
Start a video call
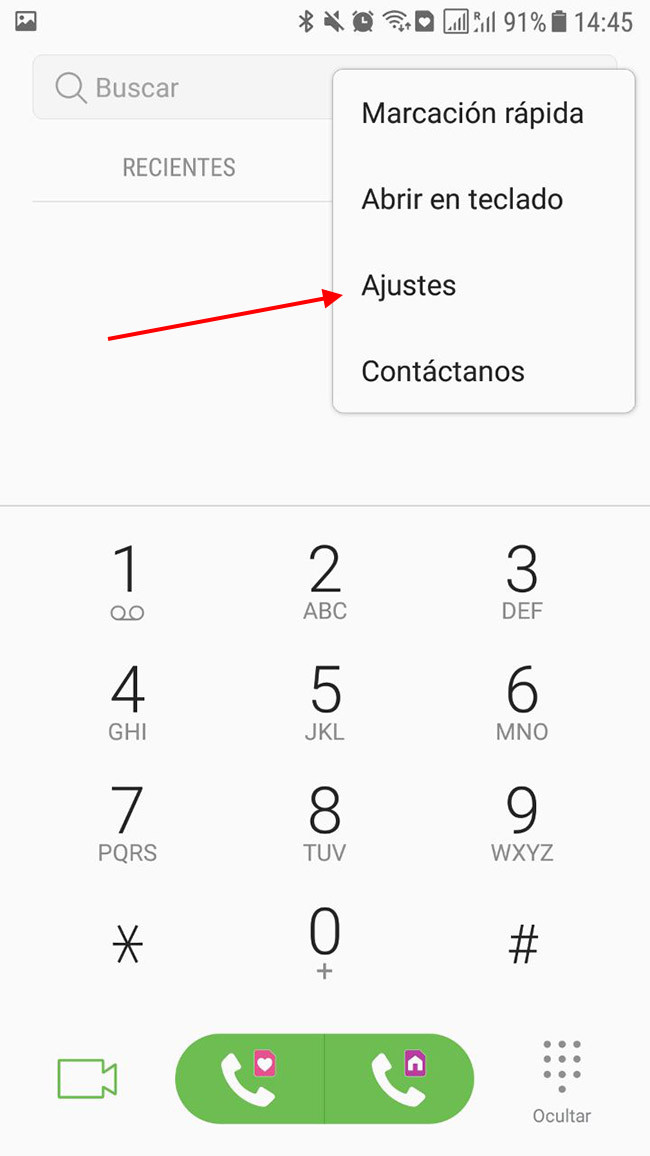click(x=87, y=1079)
